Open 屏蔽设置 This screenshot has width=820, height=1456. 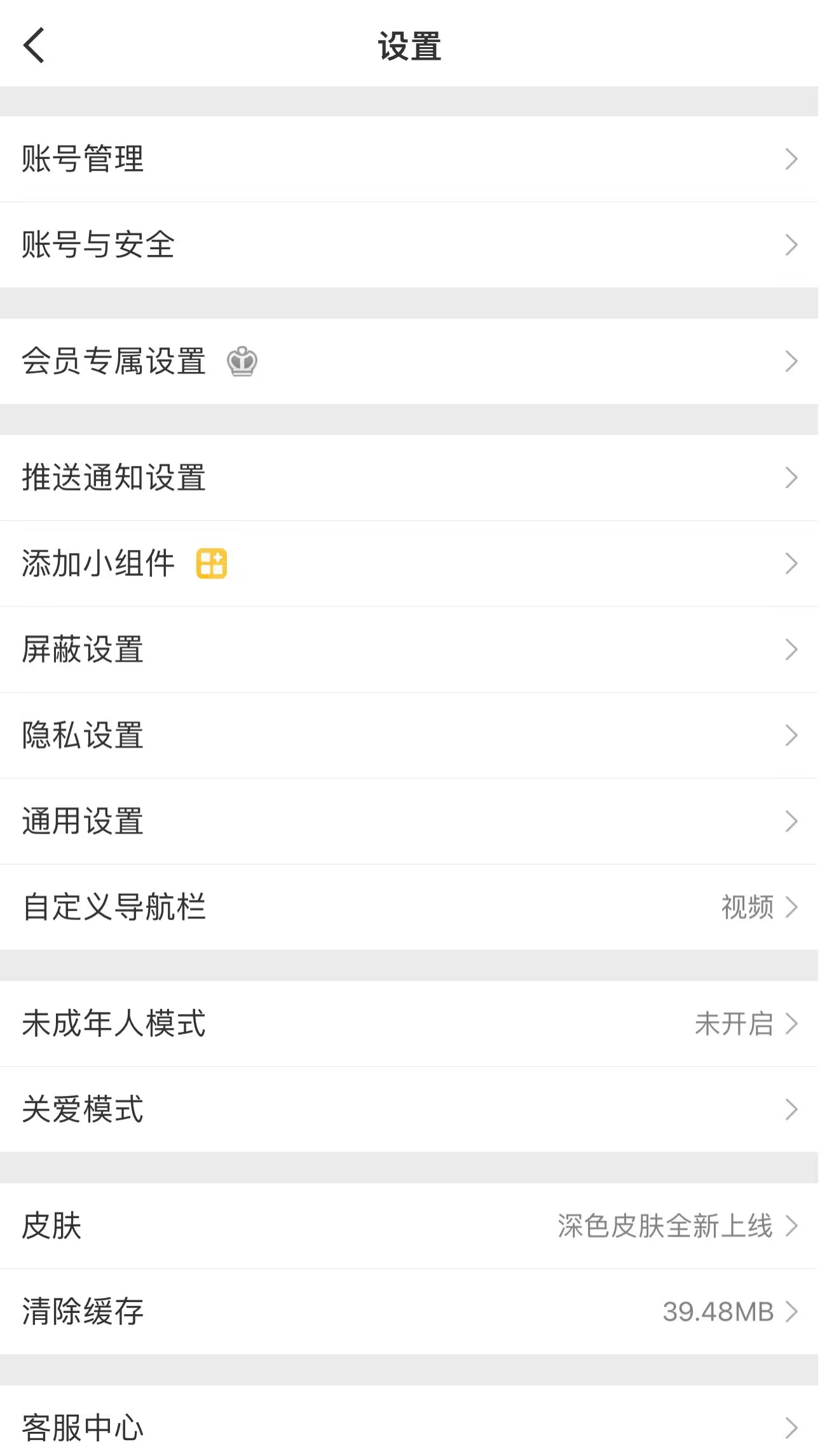point(409,649)
